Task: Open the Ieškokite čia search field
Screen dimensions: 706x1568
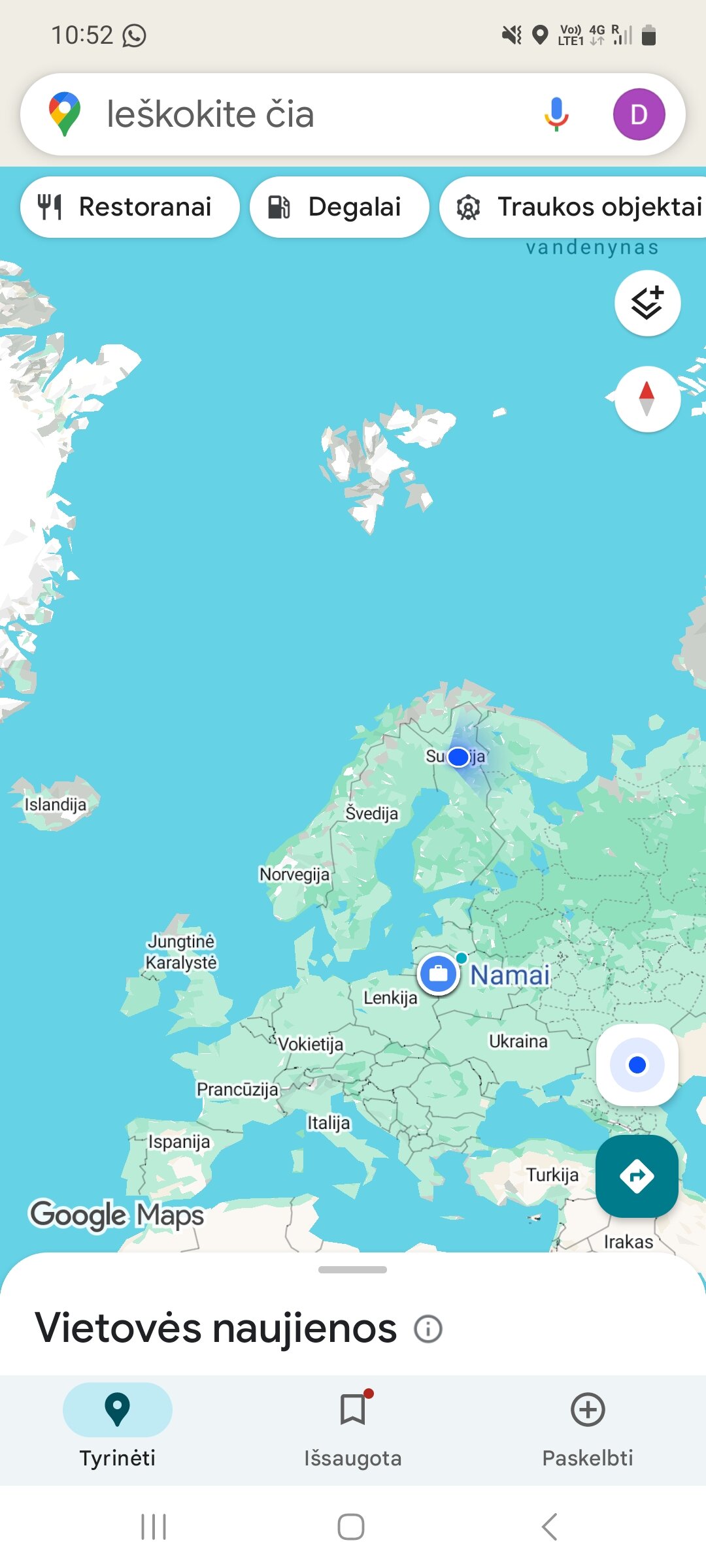Action: [294, 114]
